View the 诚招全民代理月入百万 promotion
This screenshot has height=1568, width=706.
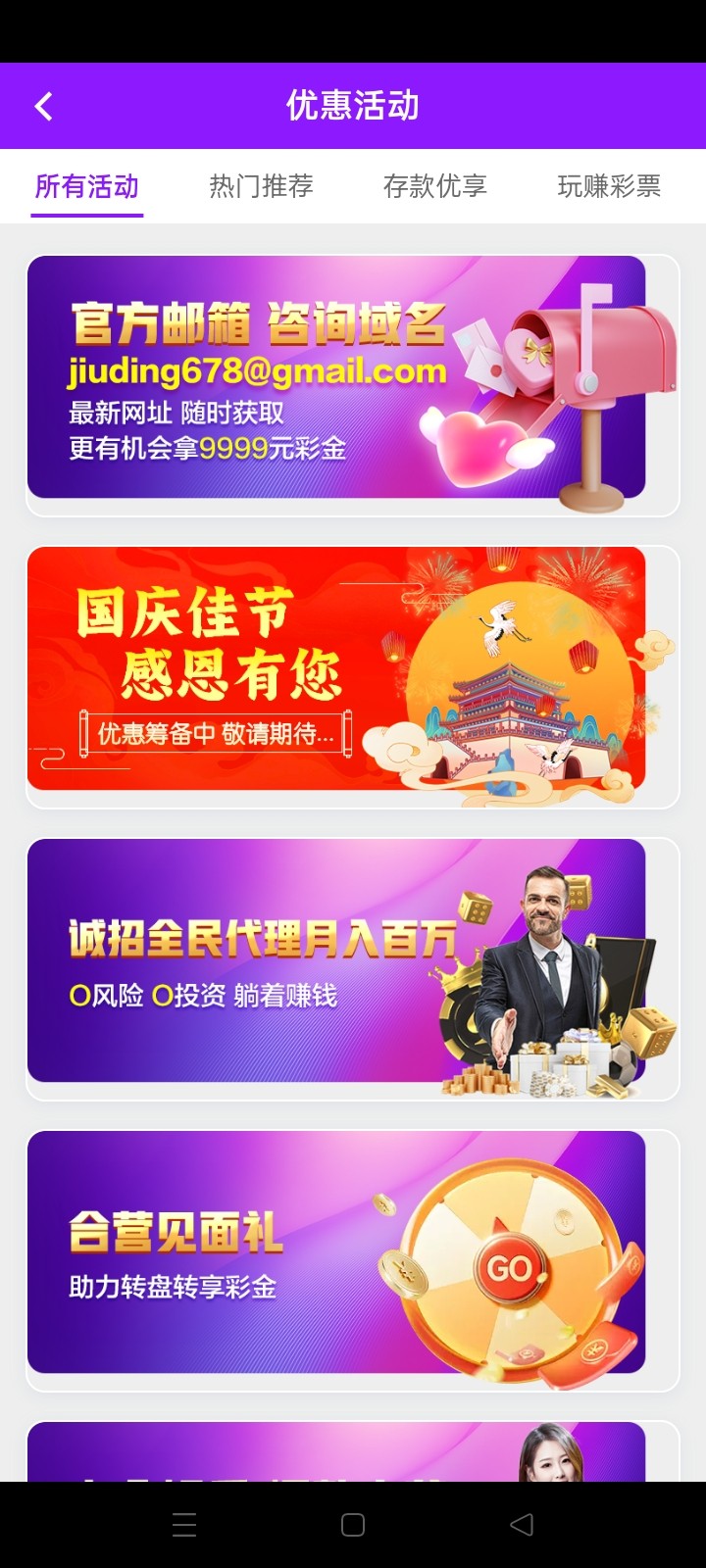(x=336, y=961)
